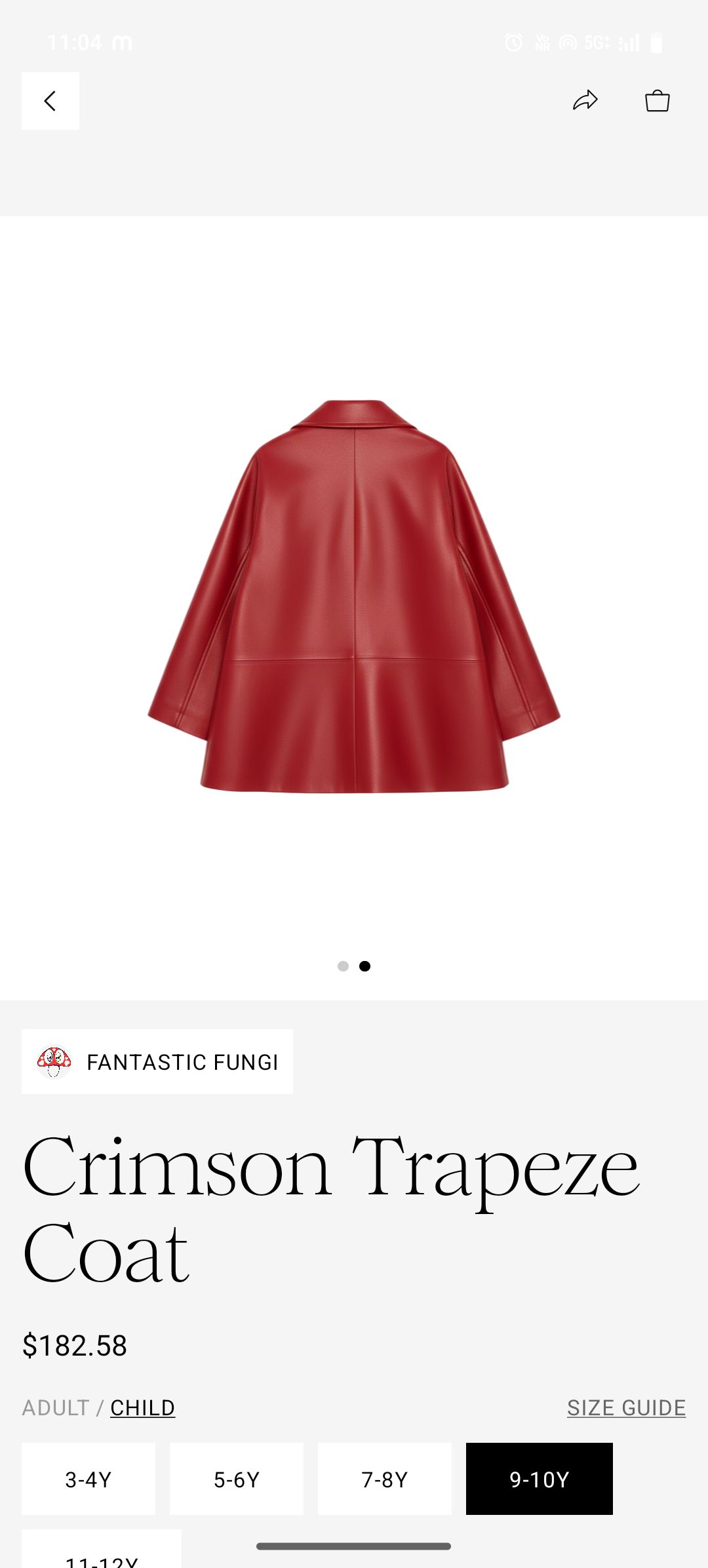Share this Crimson Trapeze Coat
Screen dimensions: 708x1568
(x=585, y=101)
